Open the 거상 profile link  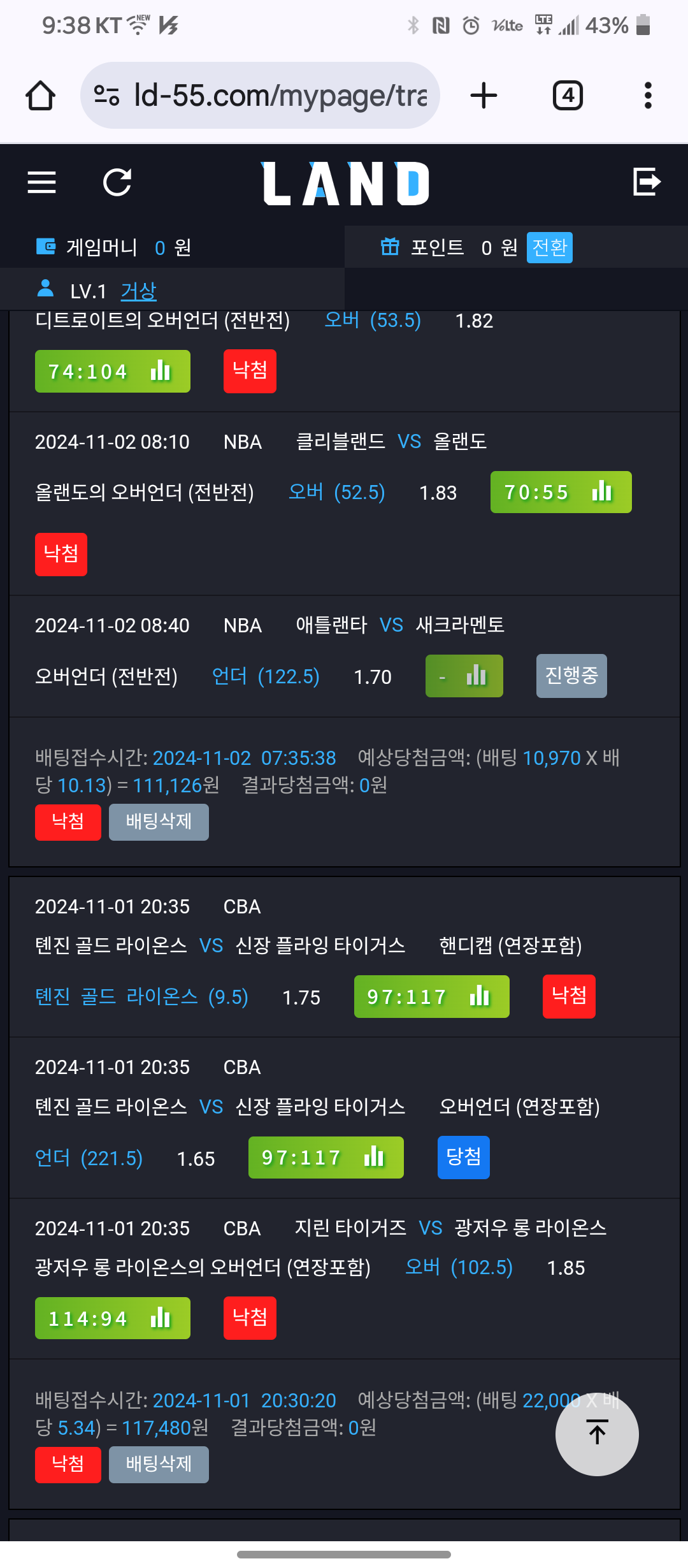click(139, 291)
